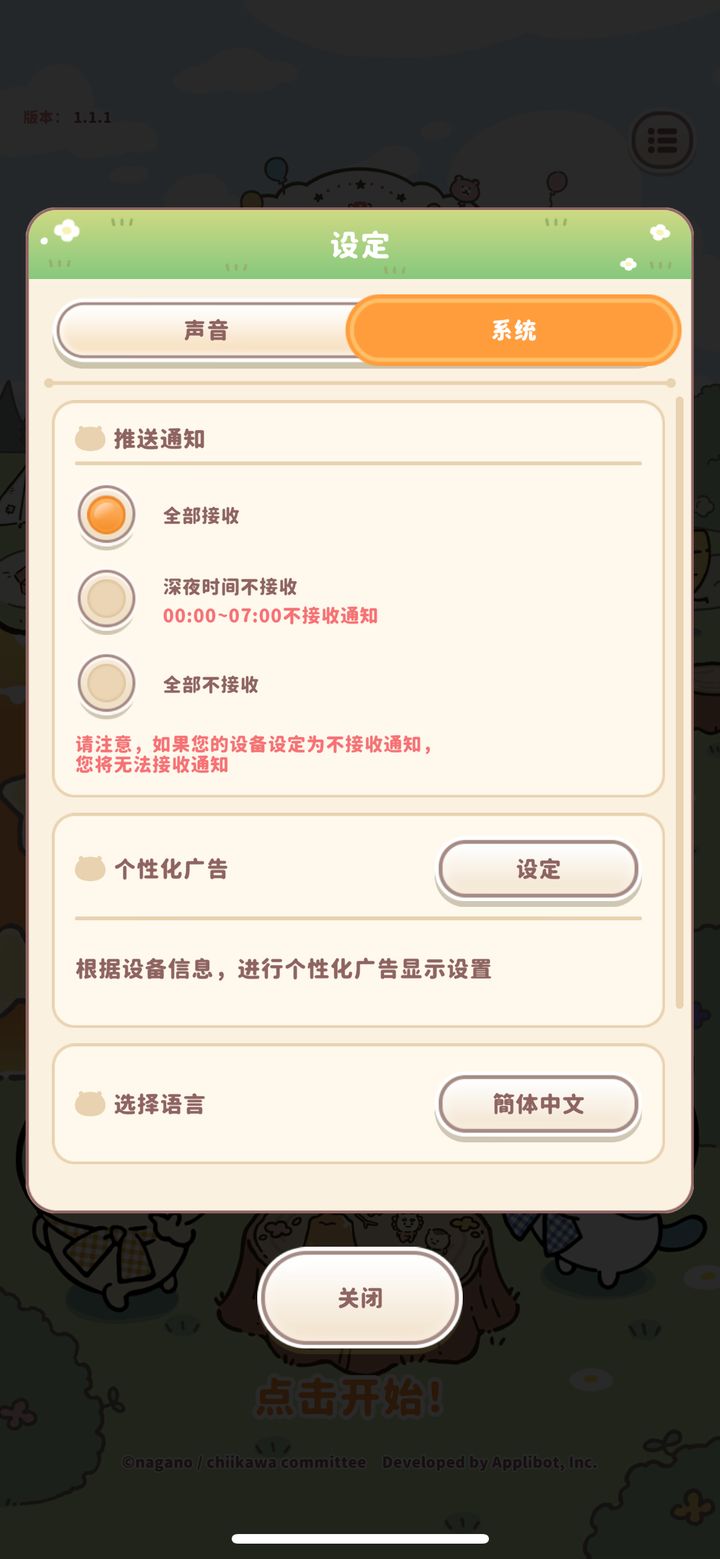The height and width of the screenshot is (1559, 720).
Task: Click the bear icon next to 个性化广告
Action: coord(89,869)
